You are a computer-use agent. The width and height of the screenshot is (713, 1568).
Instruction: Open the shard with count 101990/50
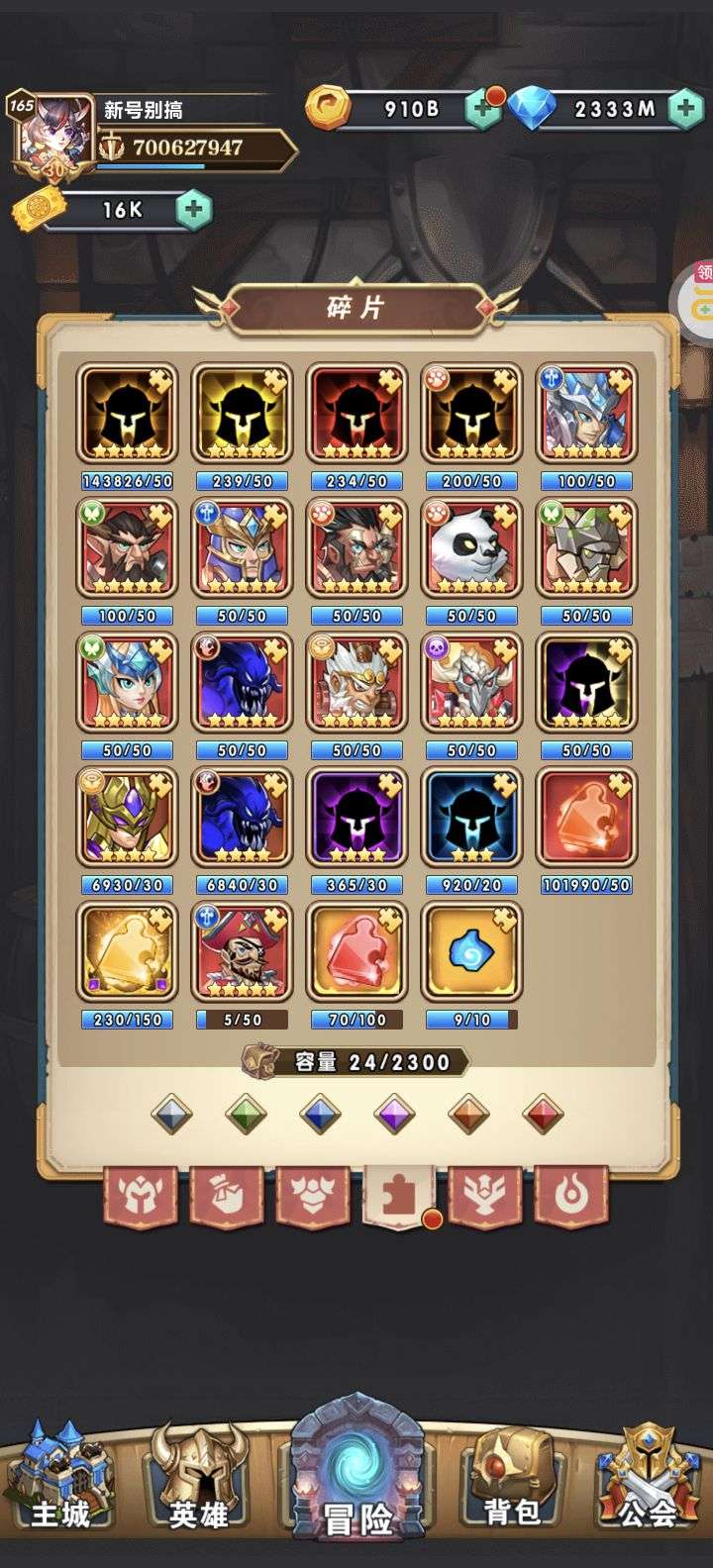pyautogui.click(x=586, y=817)
